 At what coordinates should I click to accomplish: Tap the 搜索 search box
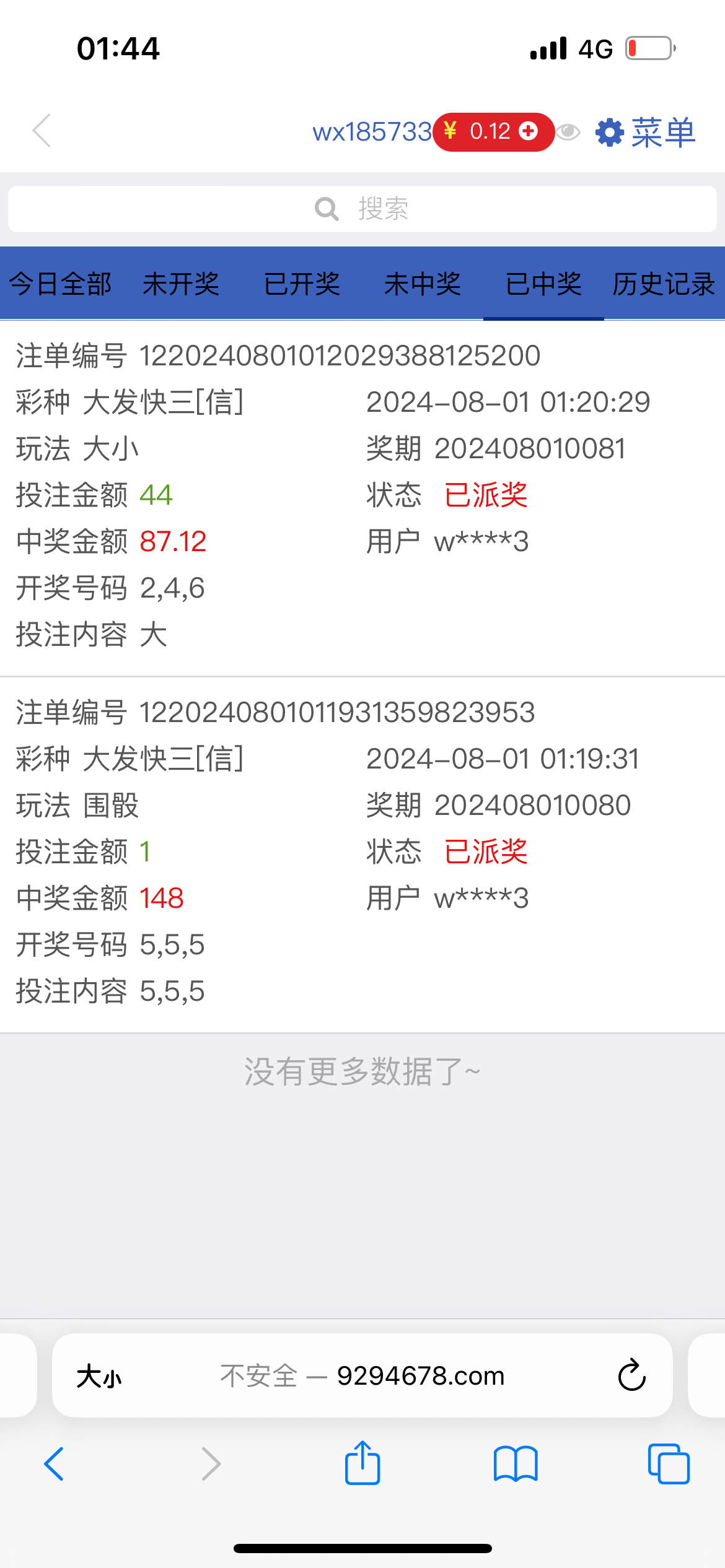pyautogui.click(x=362, y=209)
